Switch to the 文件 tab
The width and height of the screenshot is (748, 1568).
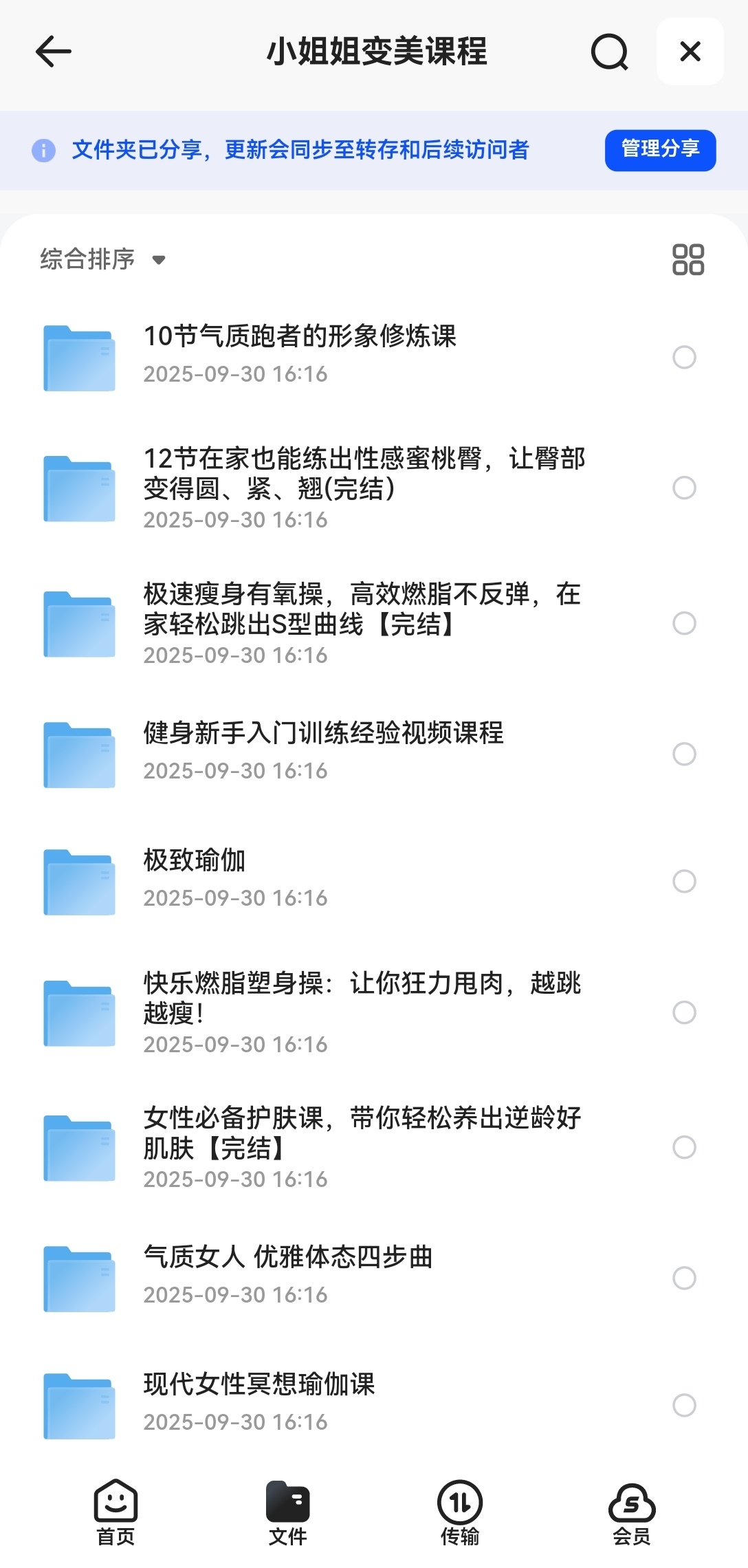(x=287, y=1512)
